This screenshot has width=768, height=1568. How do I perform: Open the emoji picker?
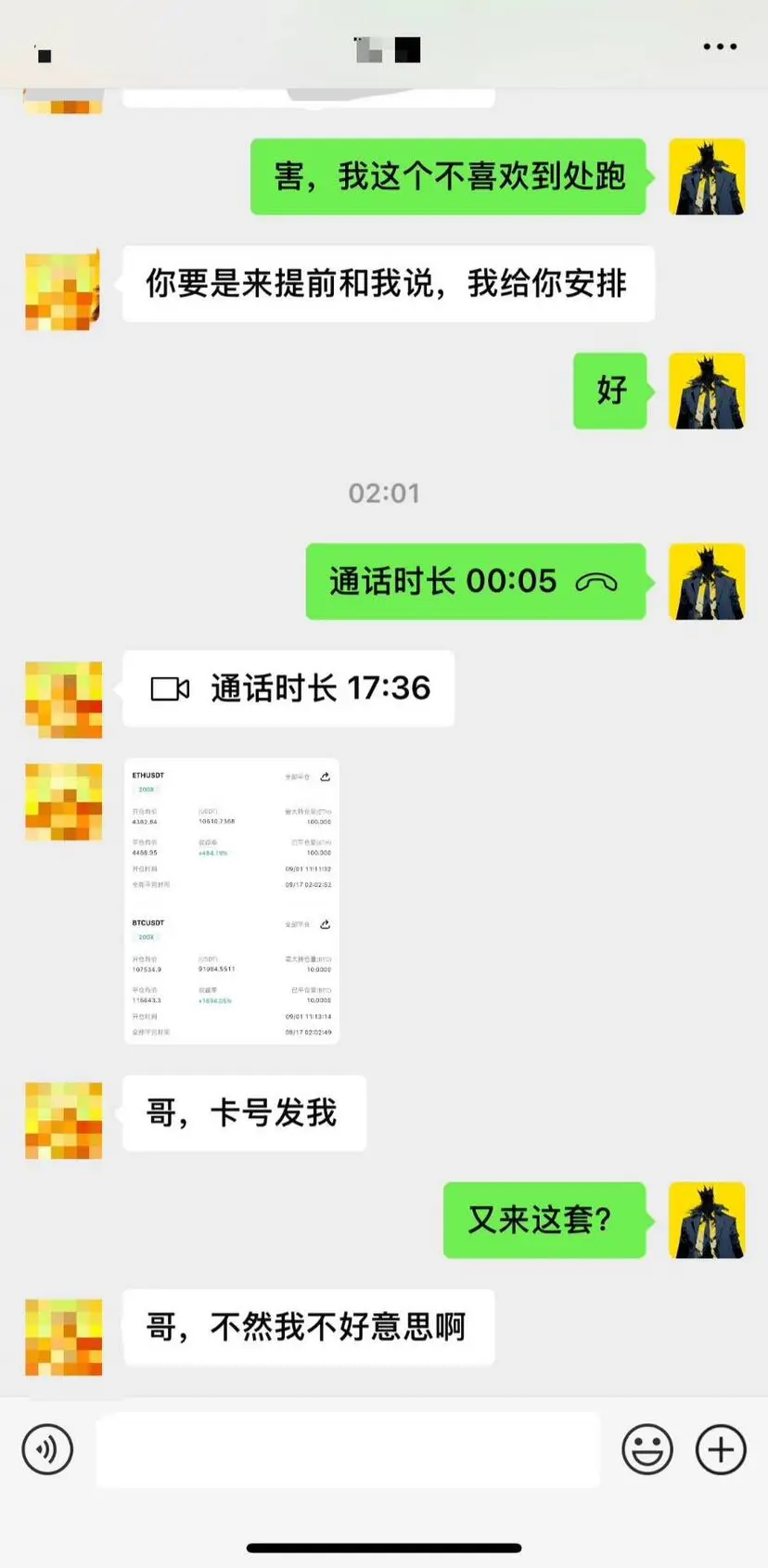point(648,1450)
